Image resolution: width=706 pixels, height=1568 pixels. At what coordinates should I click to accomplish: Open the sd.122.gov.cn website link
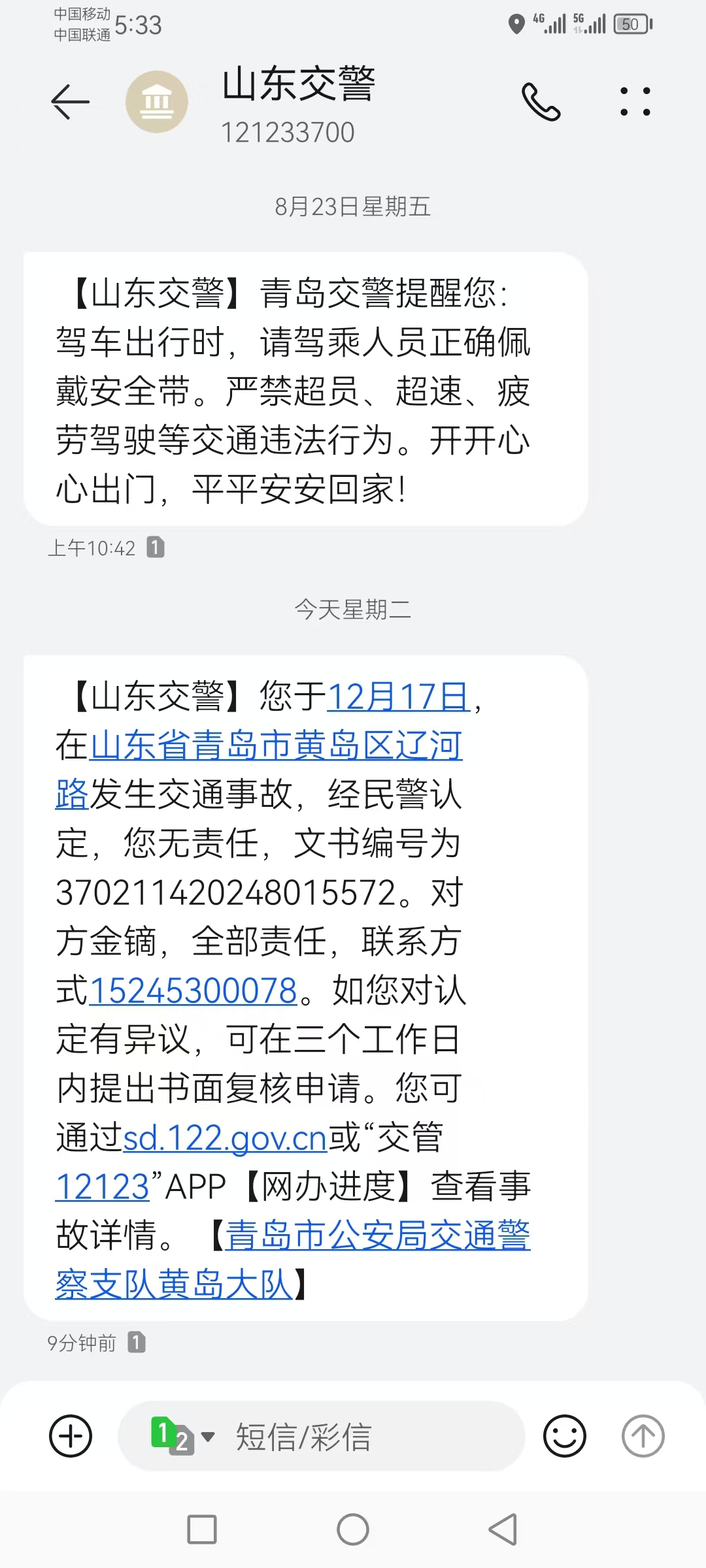tap(225, 1138)
